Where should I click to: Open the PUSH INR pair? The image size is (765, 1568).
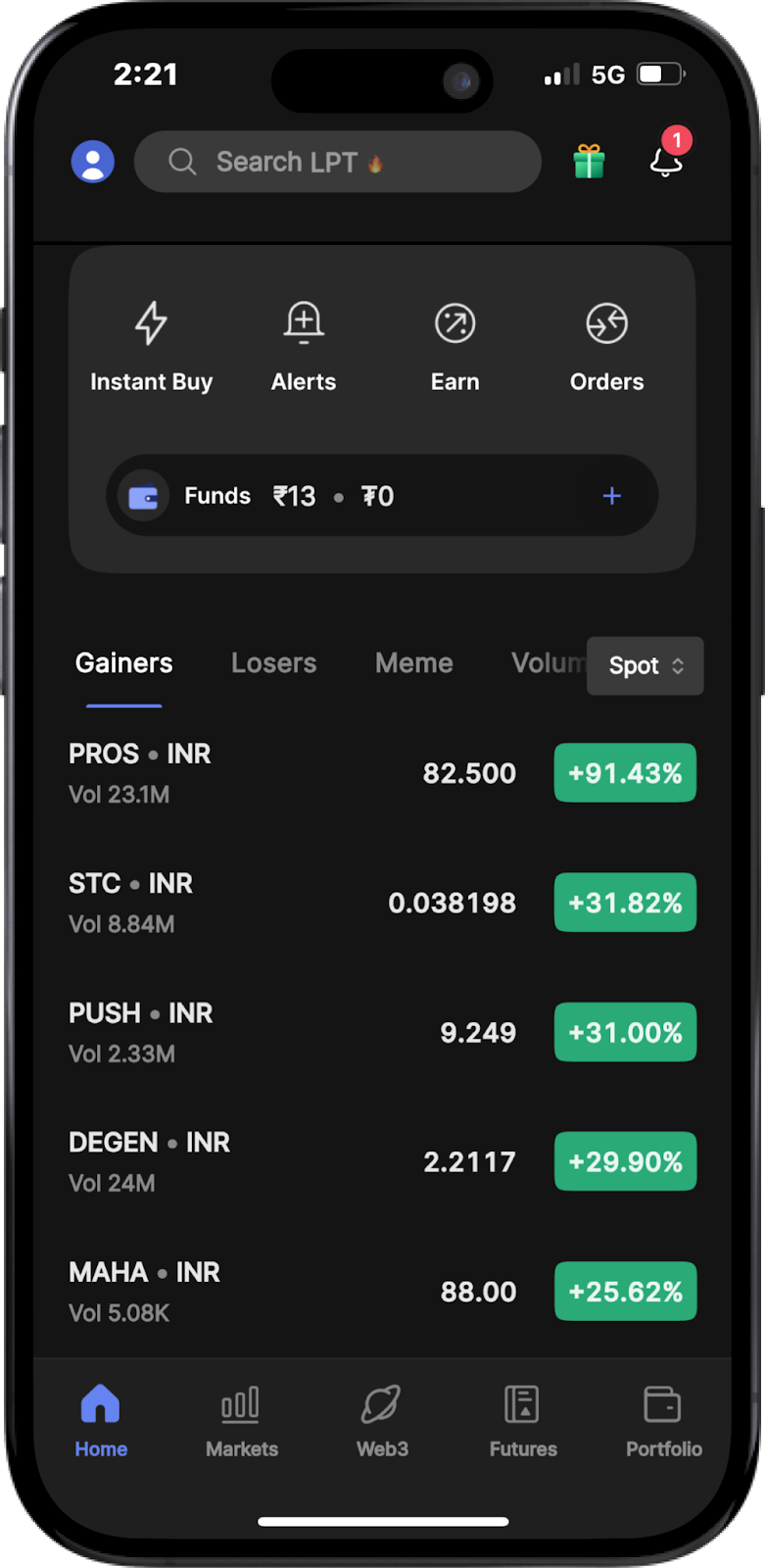click(x=382, y=1032)
